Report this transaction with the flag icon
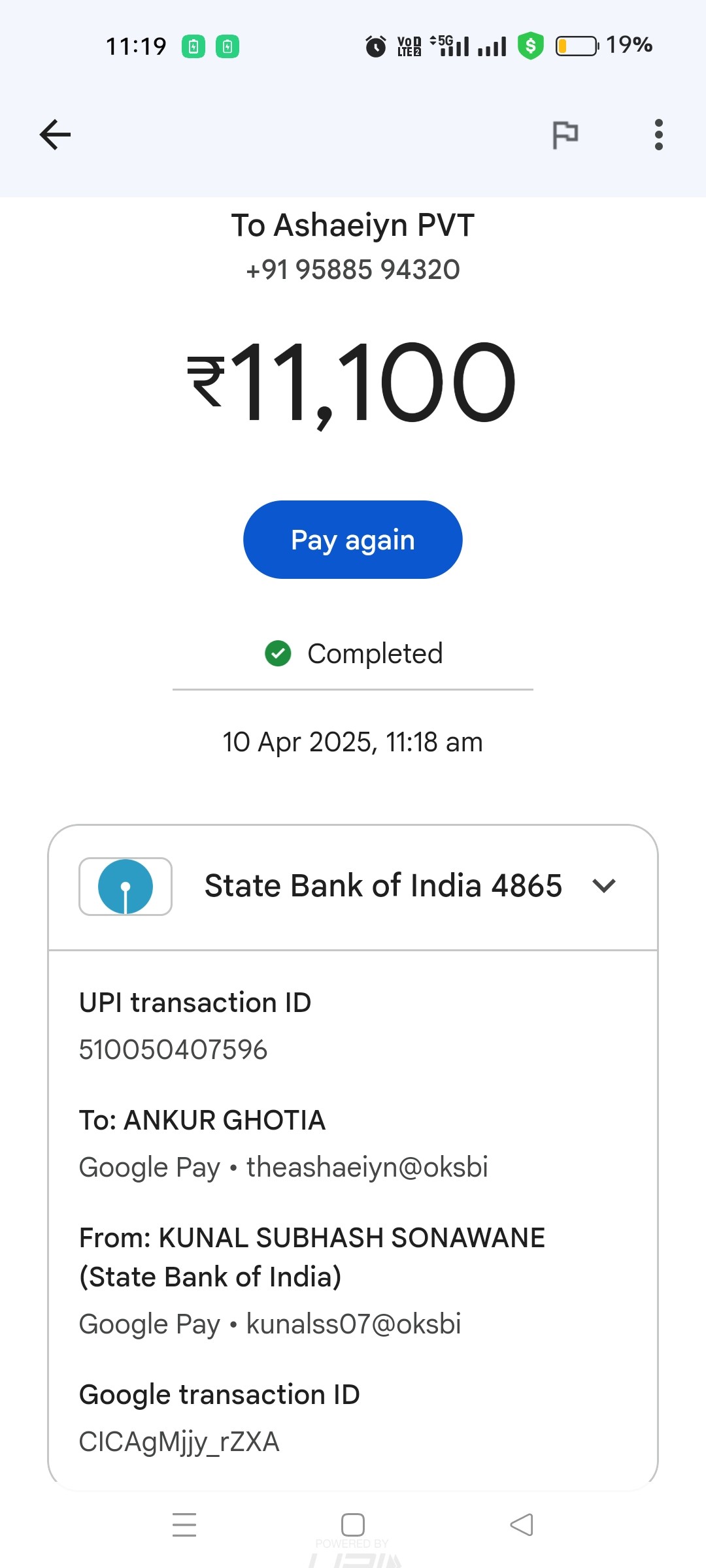The image size is (706, 1568). pyautogui.click(x=565, y=135)
